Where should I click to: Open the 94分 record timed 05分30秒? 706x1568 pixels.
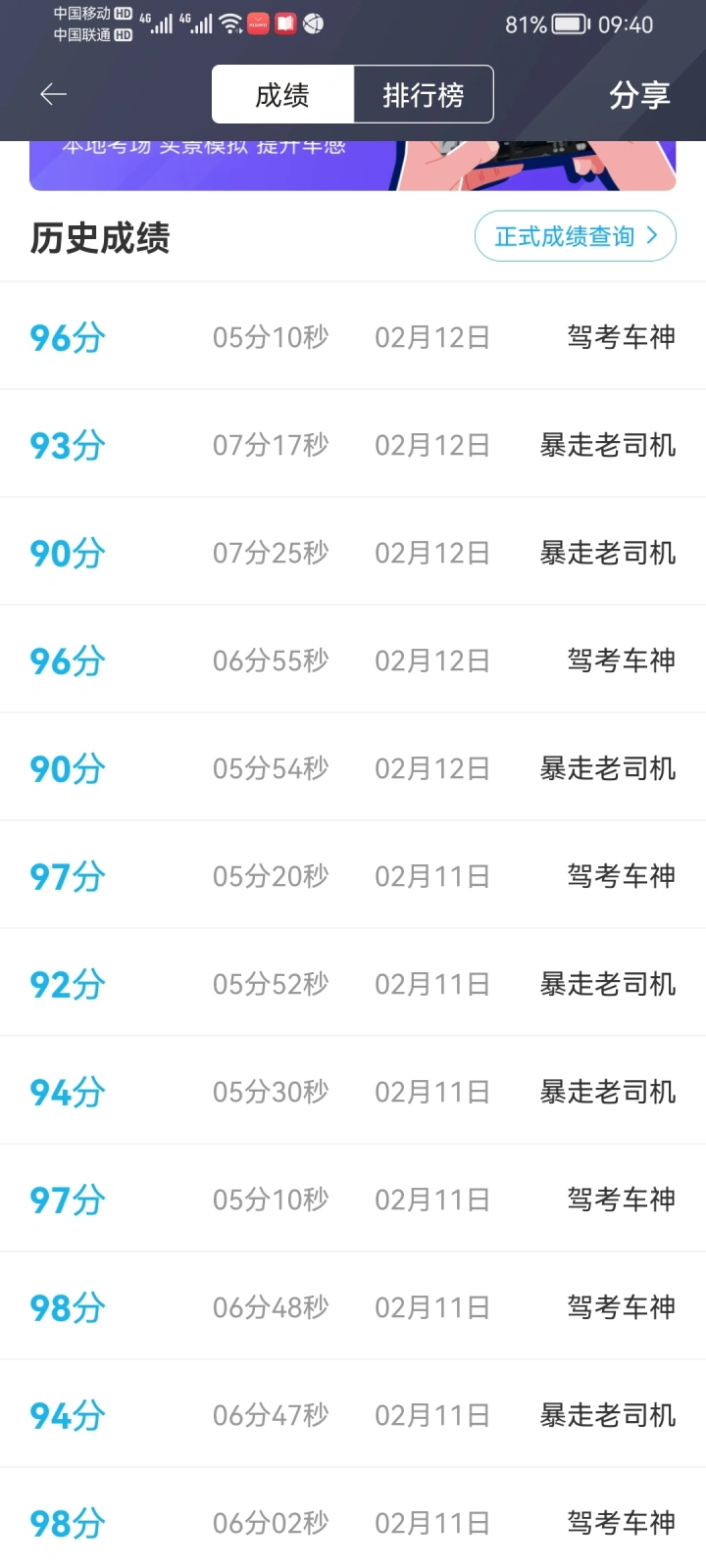pyautogui.click(x=353, y=1092)
